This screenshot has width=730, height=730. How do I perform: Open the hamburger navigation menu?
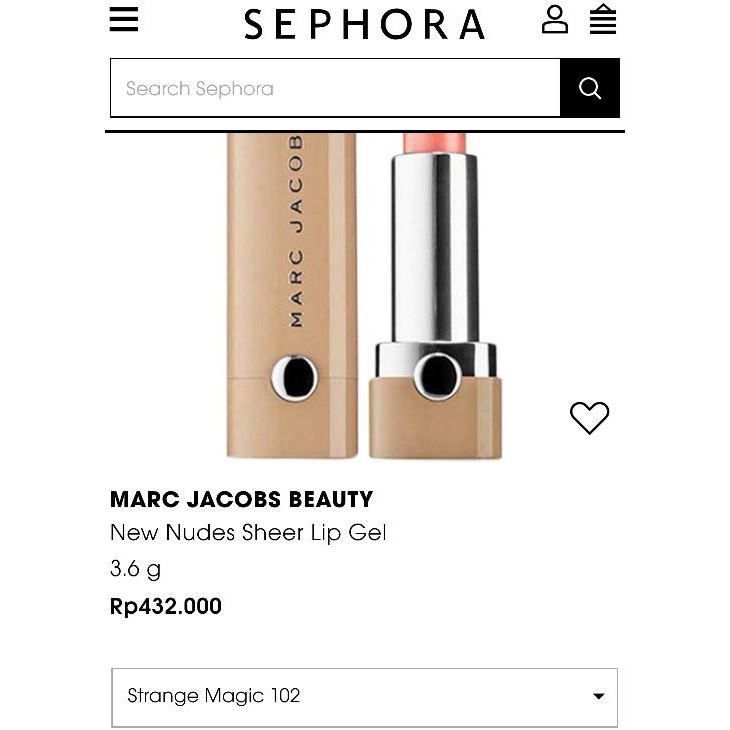click(124, 20)
